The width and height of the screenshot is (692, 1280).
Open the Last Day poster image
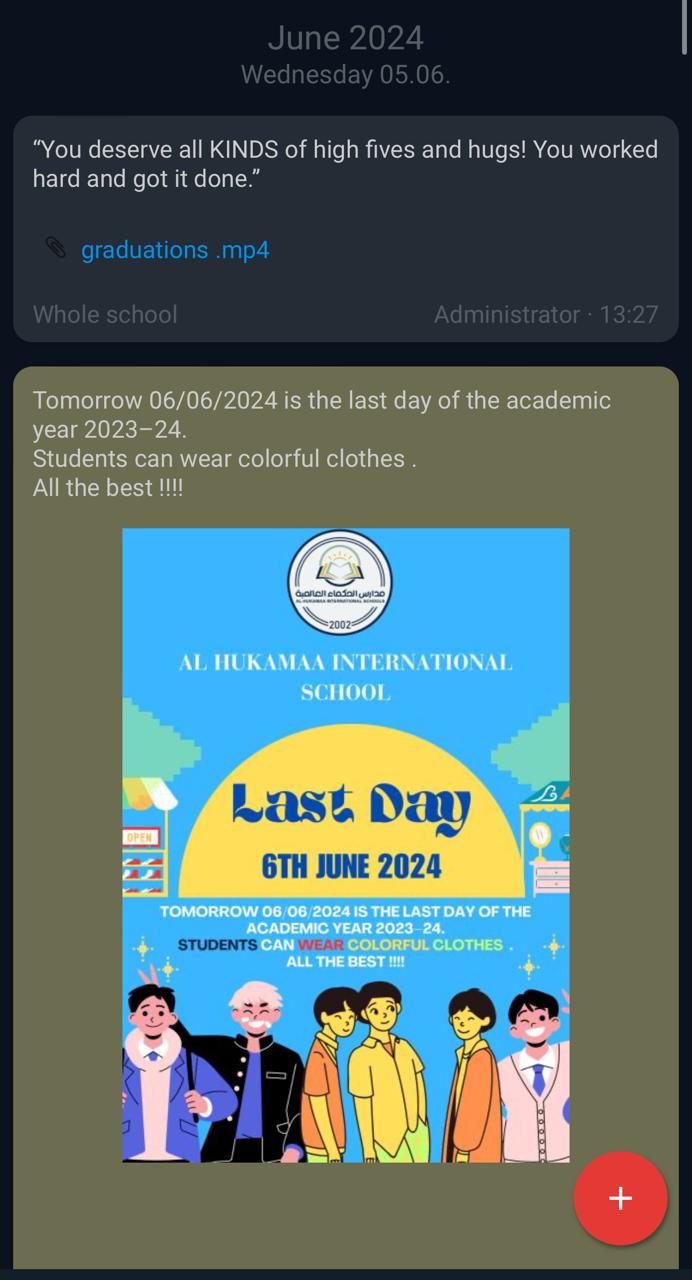click(345, 844)
